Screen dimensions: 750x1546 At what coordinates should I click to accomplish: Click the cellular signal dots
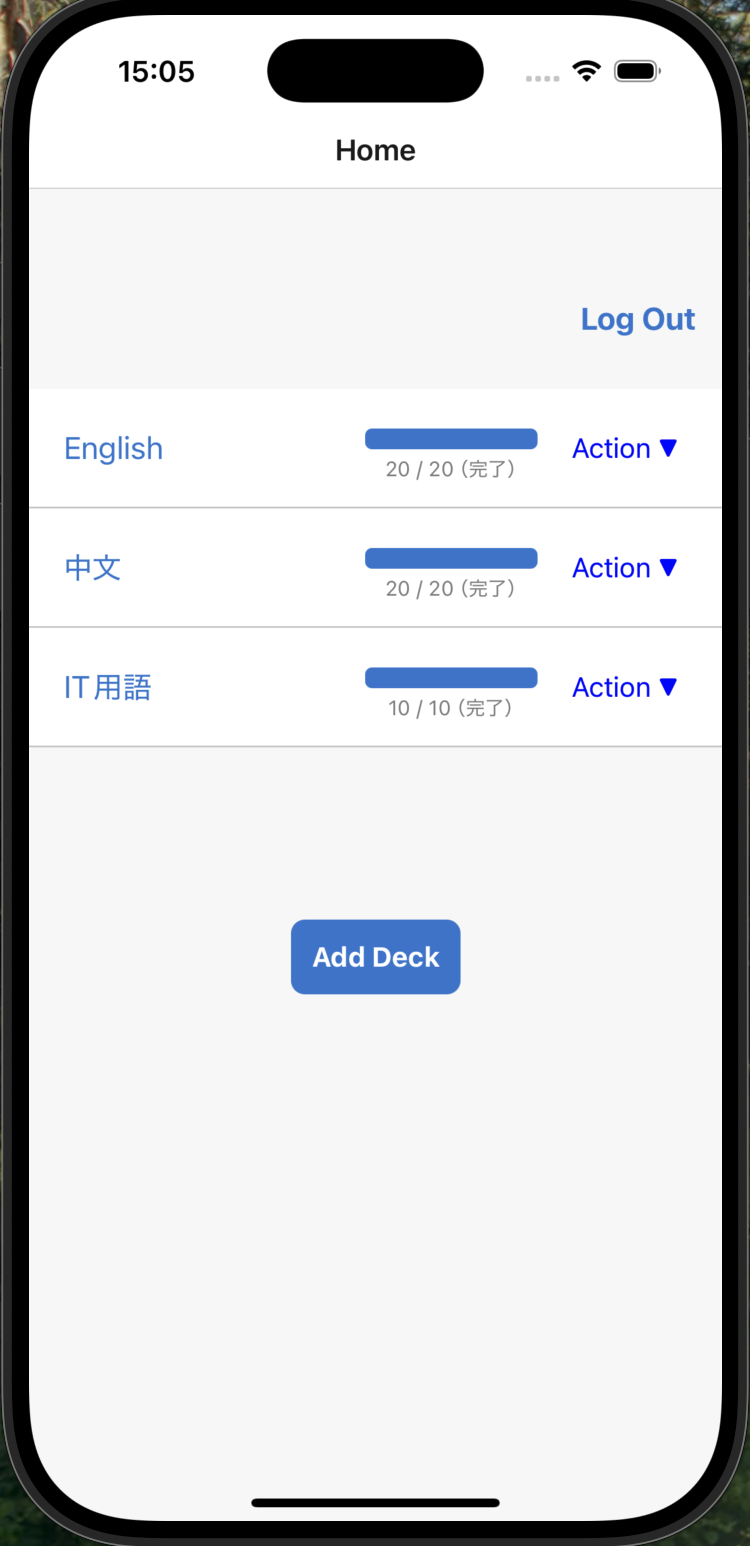click(x=542, y=77)
